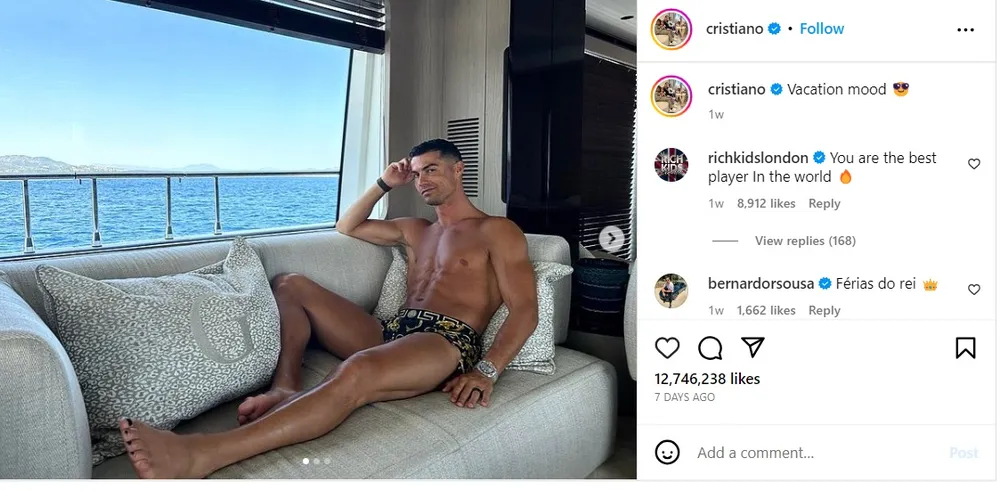Open comments with the speech bubble icon
This screenshot has width=1000, height=491.
coord(710,348)
